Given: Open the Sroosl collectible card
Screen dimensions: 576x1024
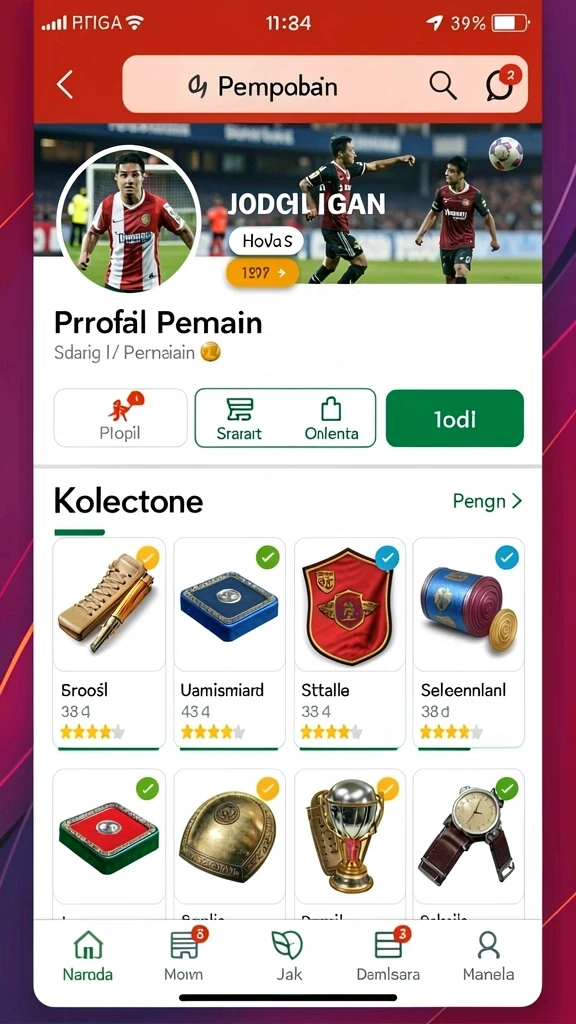Looking at the screenshot, I should pos(109,643).
